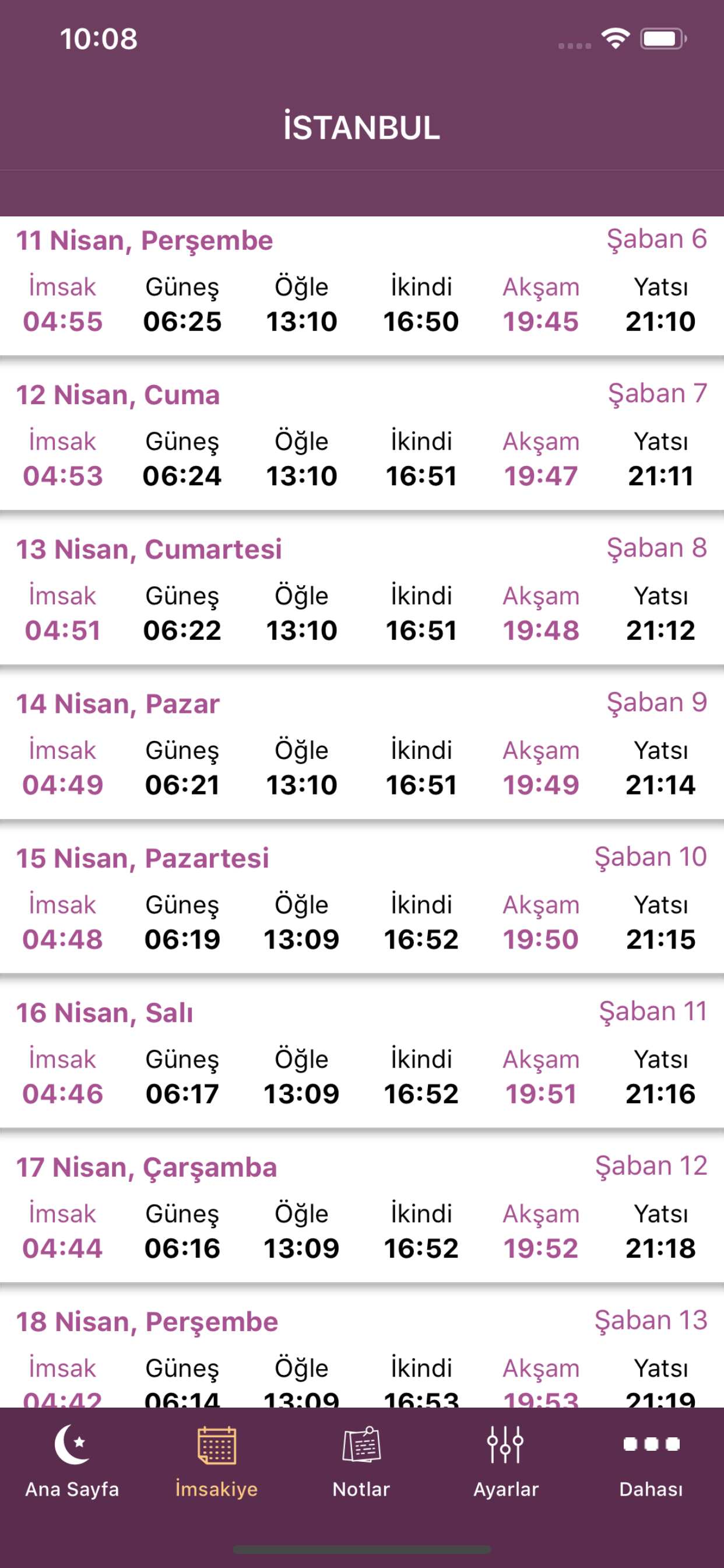724x1568 pixels.
Task: Switch to the Ayarlar tab
Action: [x=506, y=1461]
